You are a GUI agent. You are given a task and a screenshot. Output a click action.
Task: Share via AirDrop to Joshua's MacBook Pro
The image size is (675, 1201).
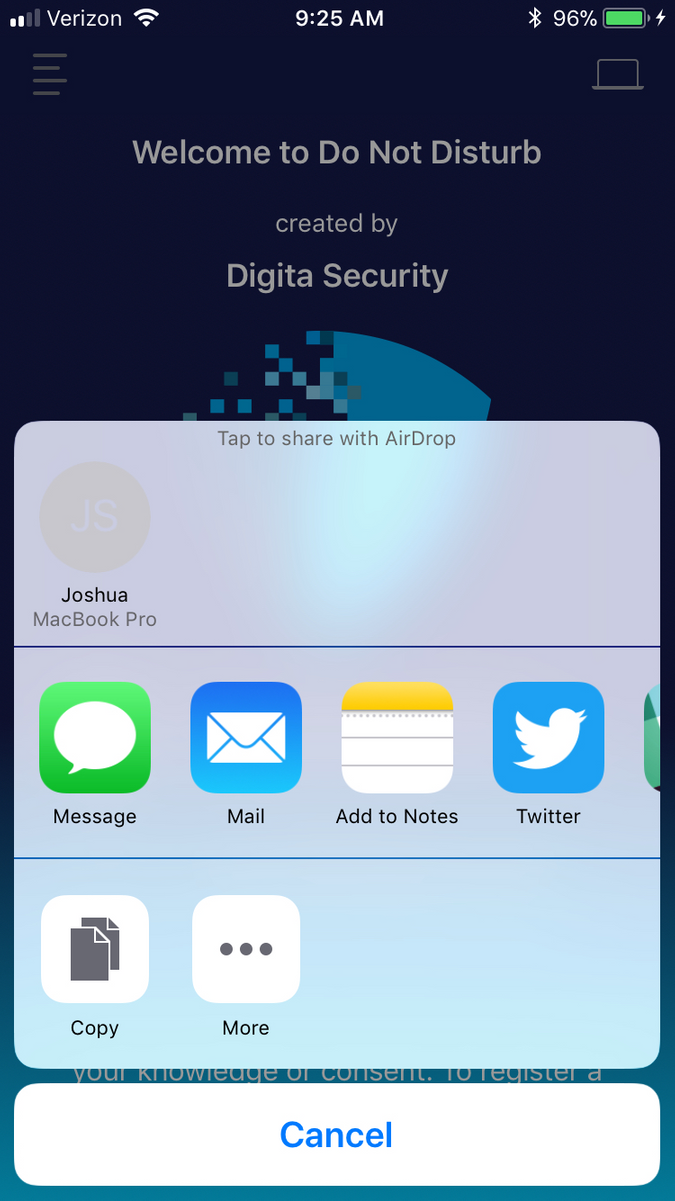tap(95, 517)
